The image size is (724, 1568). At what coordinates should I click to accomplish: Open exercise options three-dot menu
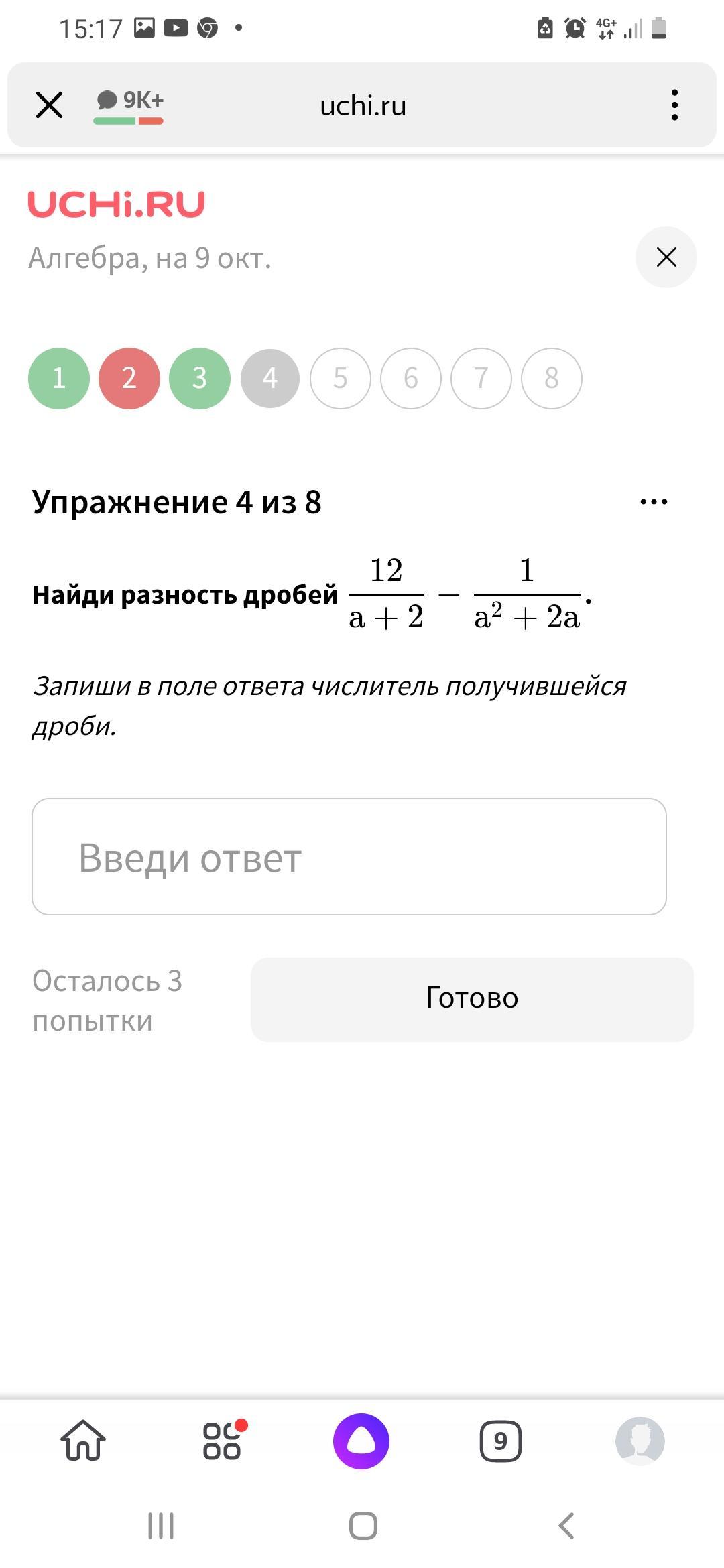654,502
